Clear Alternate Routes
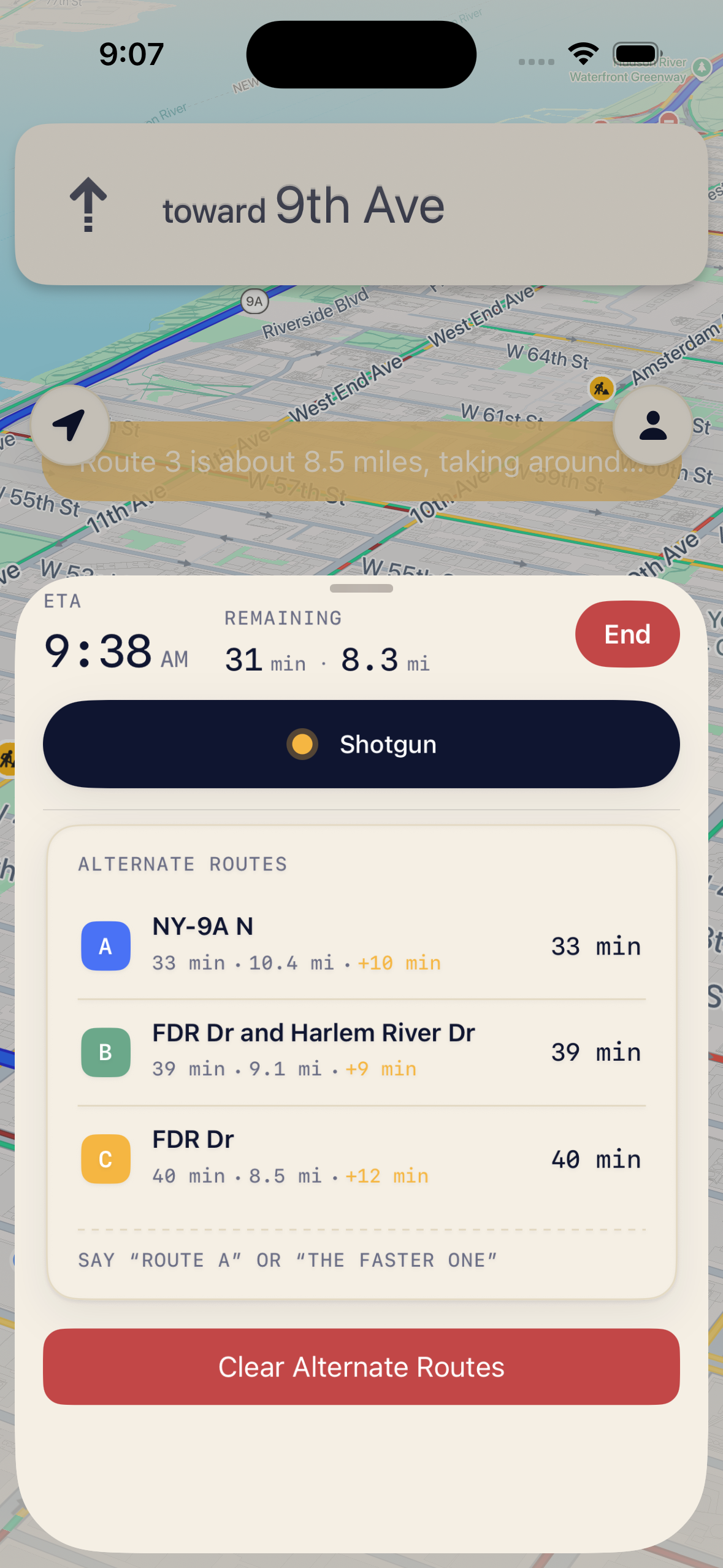This screenshot has height=1568, width=723. pos(361,1367)
